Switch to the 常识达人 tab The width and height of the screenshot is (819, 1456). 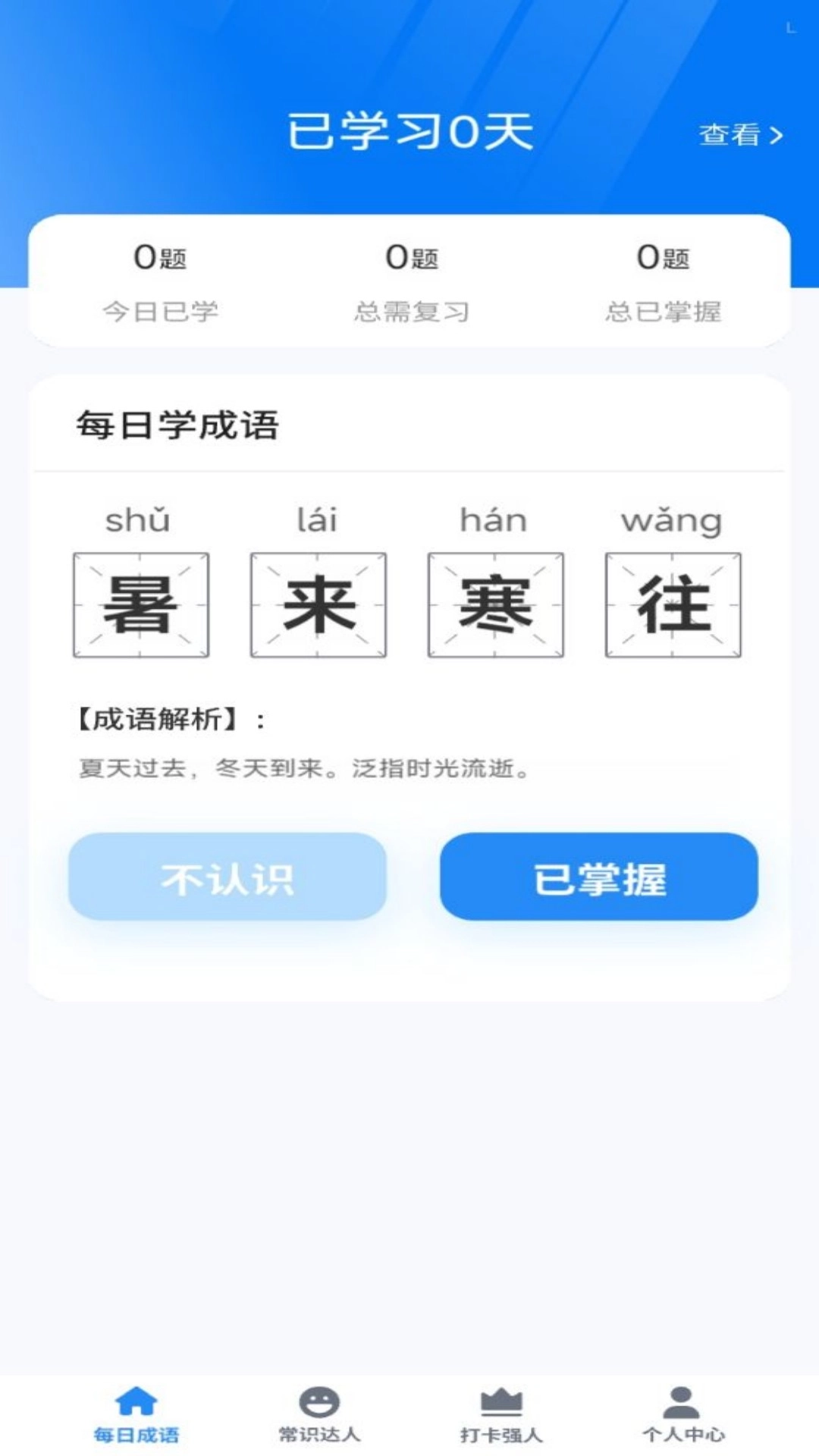[319, 1426]
